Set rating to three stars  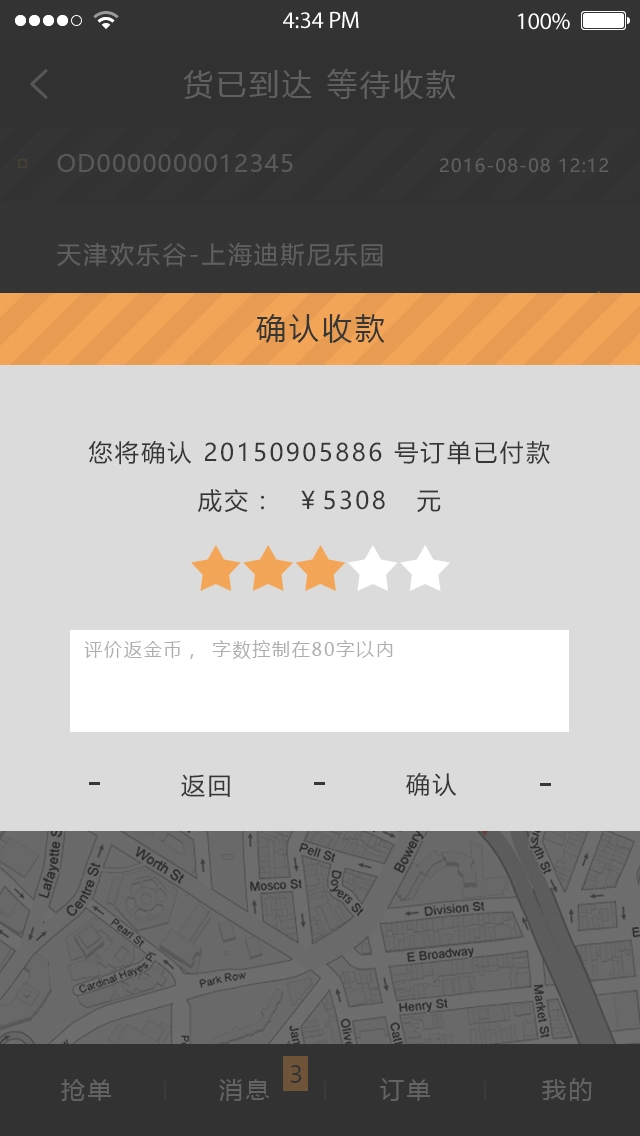click(x=320, y=569)
